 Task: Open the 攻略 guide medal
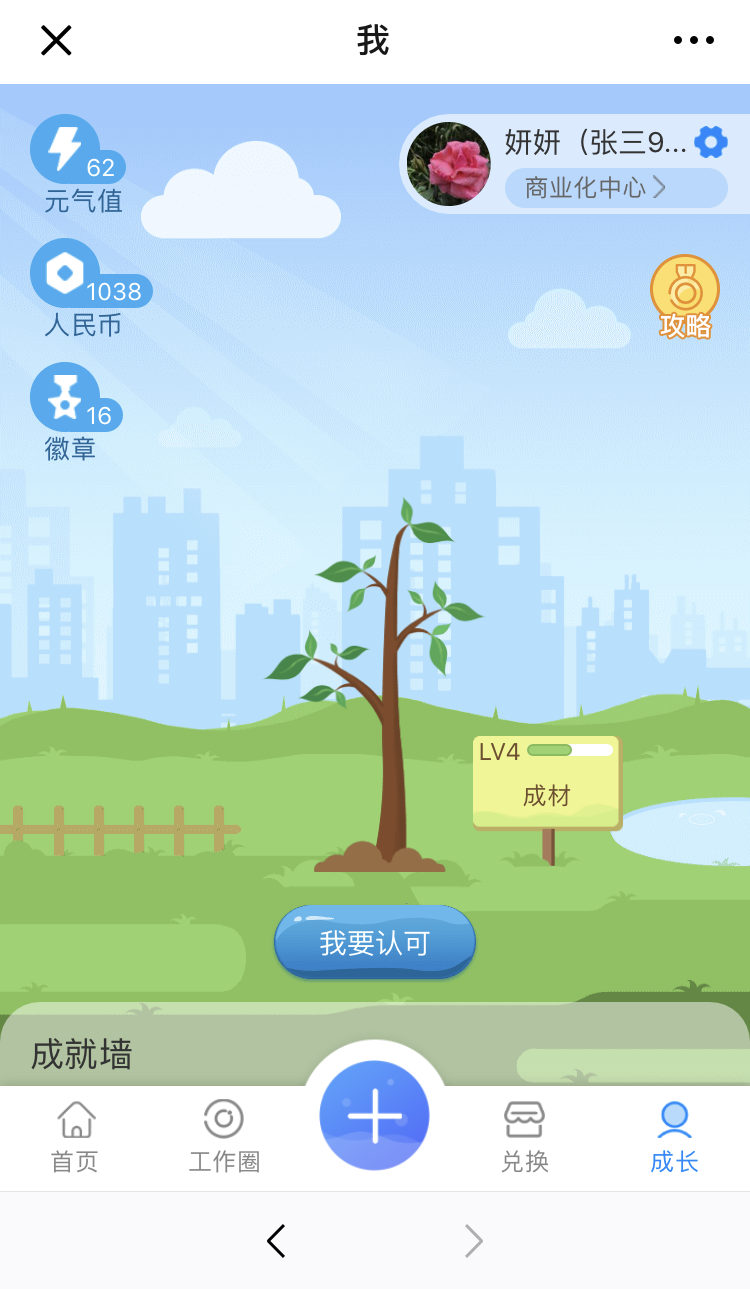pos(685,297)
